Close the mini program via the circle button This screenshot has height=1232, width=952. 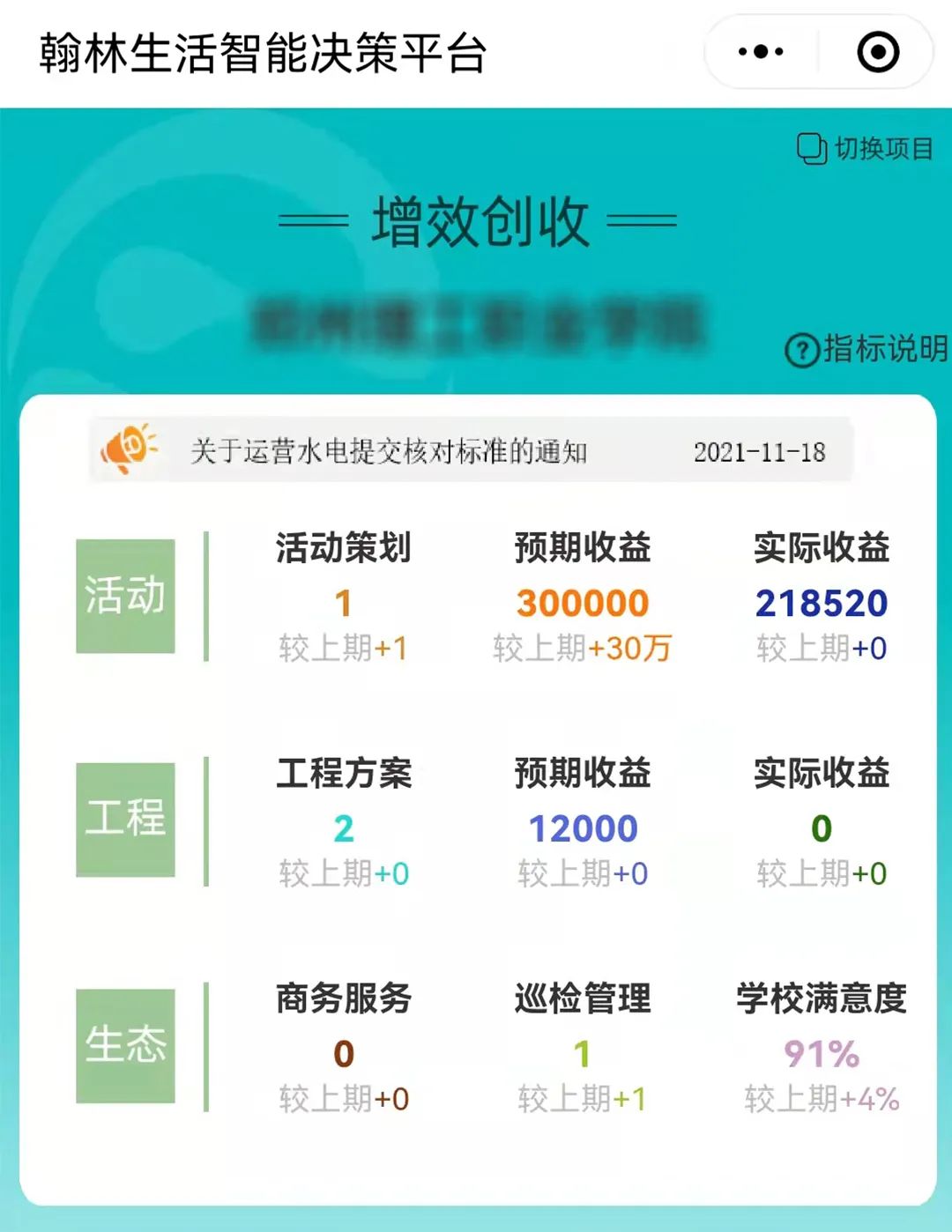tap(878, 52)
